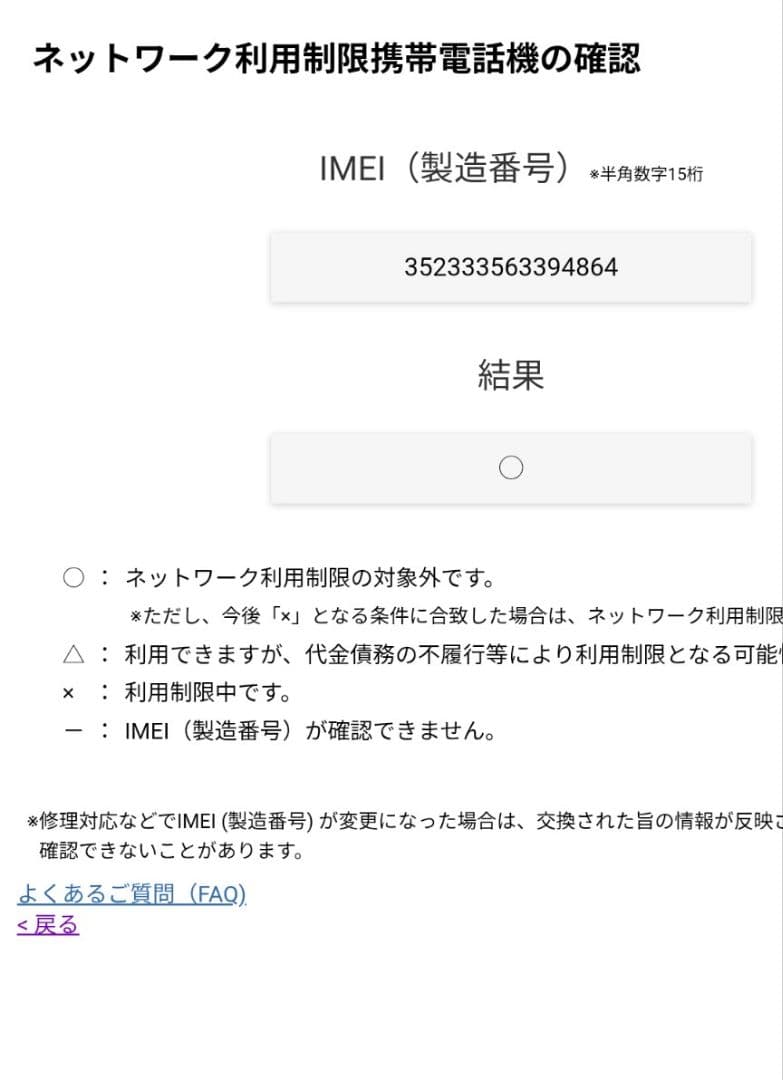
Task: Click the 結果 result display box
Action: (x=511, y=467)
